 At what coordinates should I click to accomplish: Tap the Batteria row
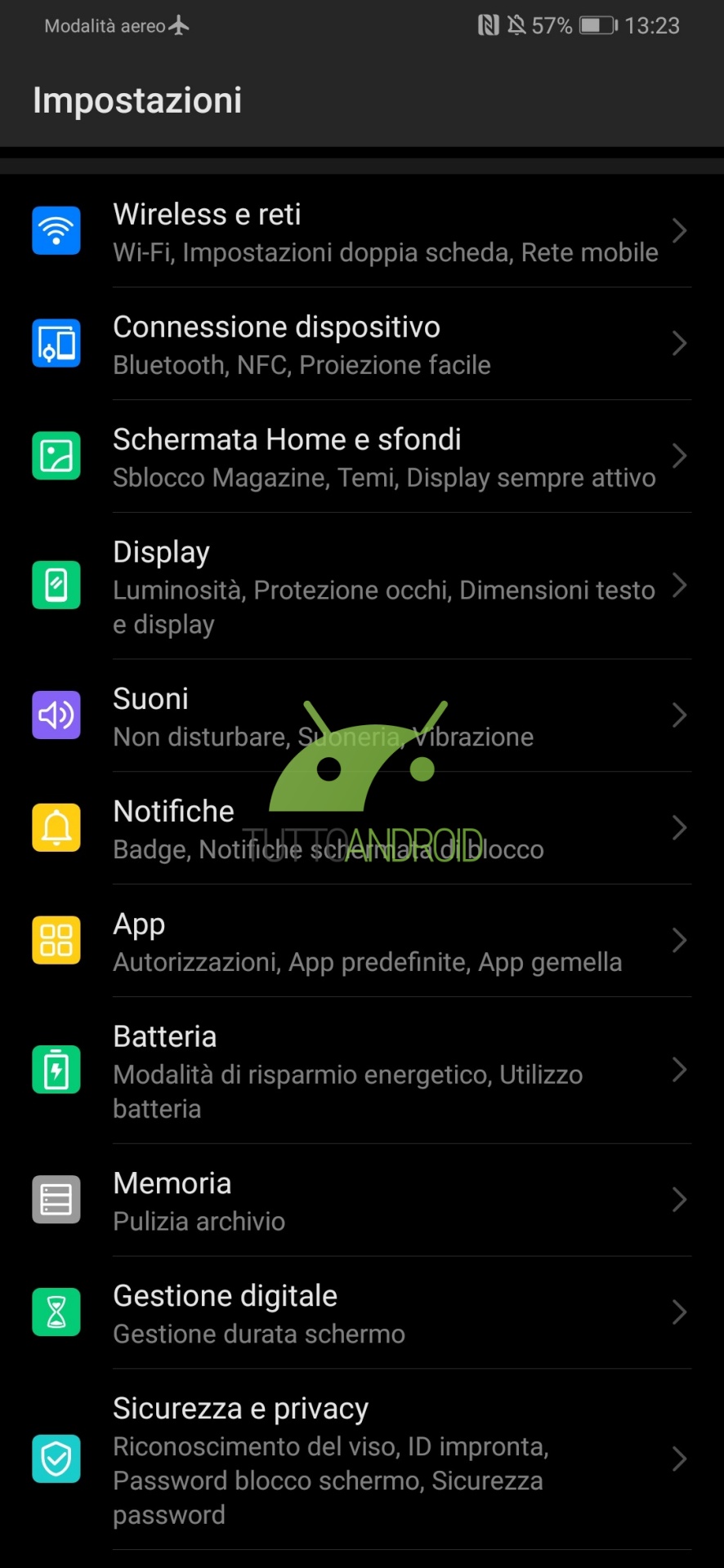pos(362,1071)
